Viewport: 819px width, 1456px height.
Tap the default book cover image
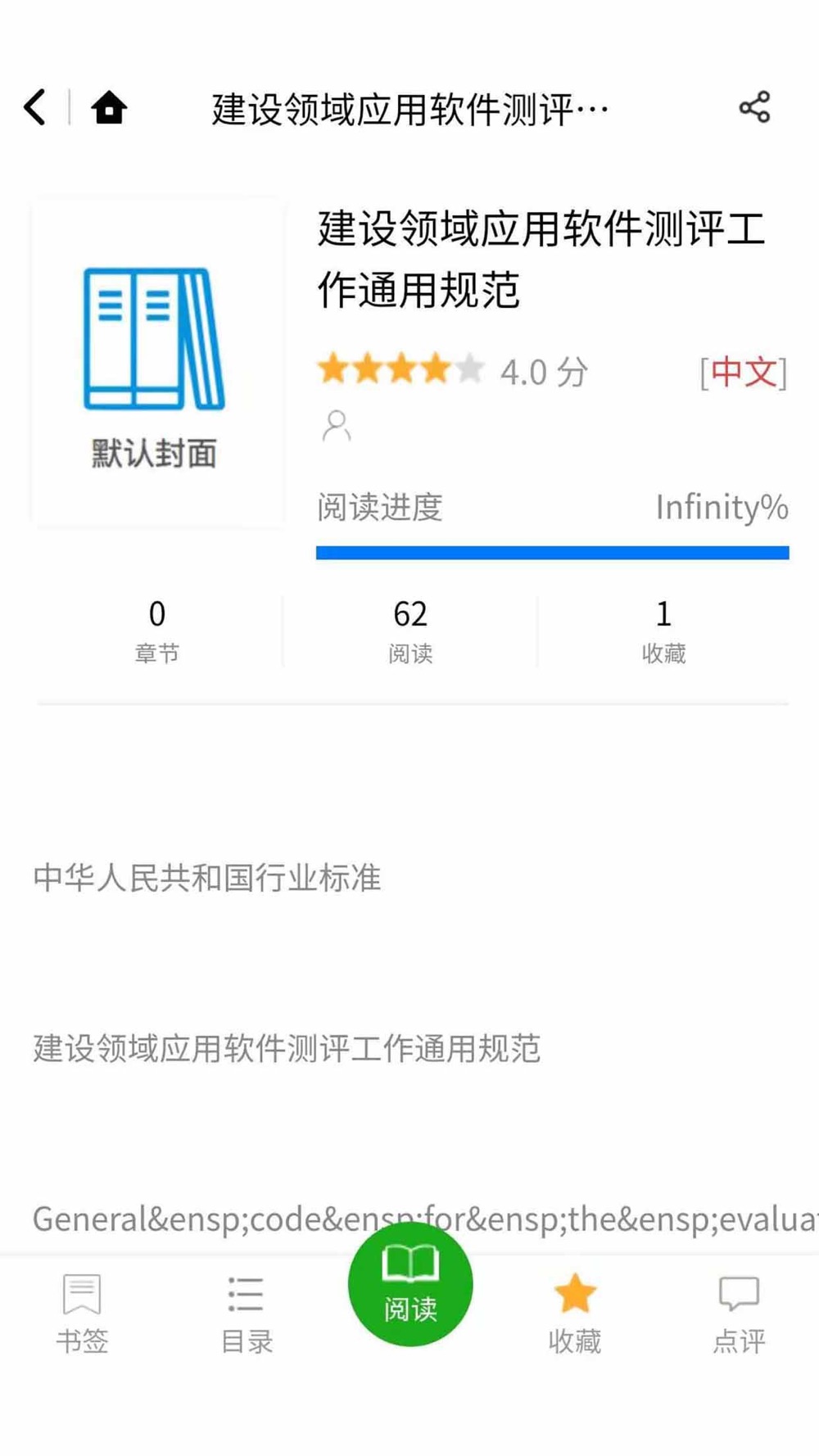click(x=157, y=361)
